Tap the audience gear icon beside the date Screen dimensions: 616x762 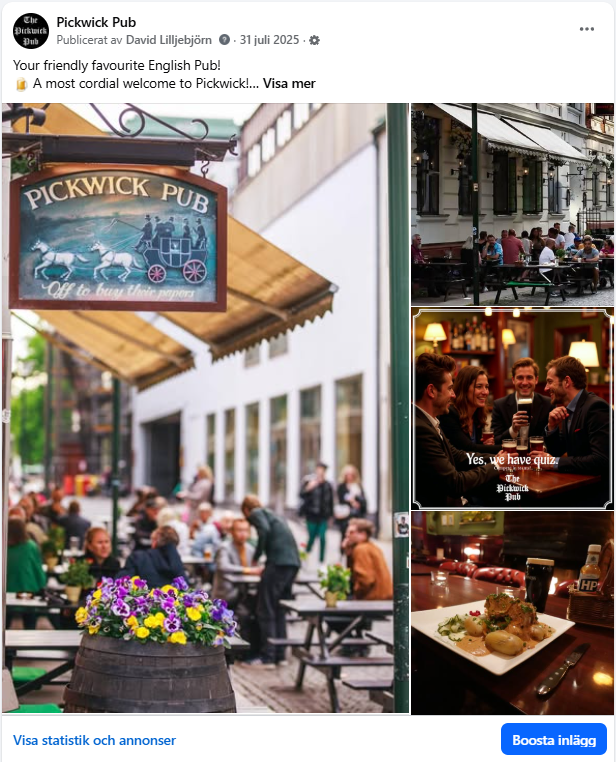click(314, 40)
